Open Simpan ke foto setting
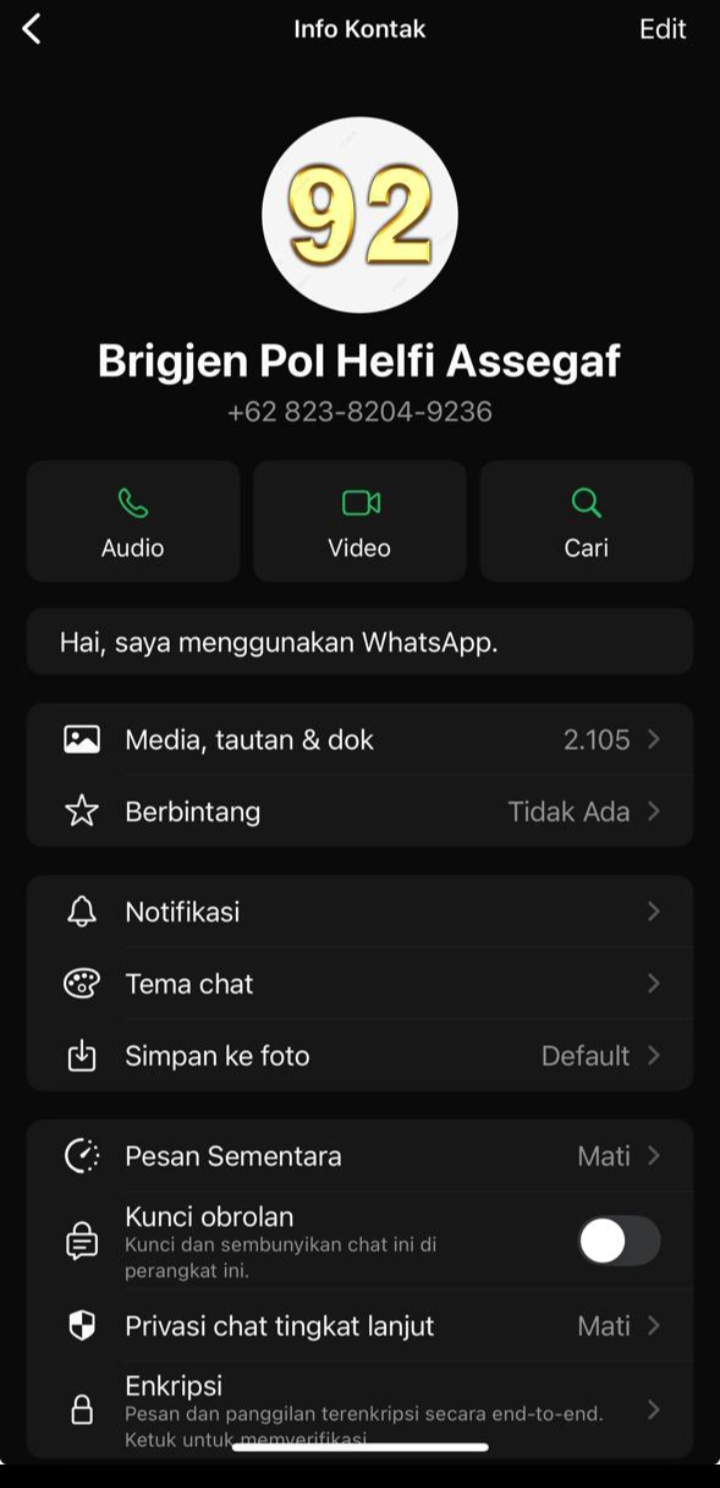The width and height of the screenshot is (720, 1488). point(360,1056)
